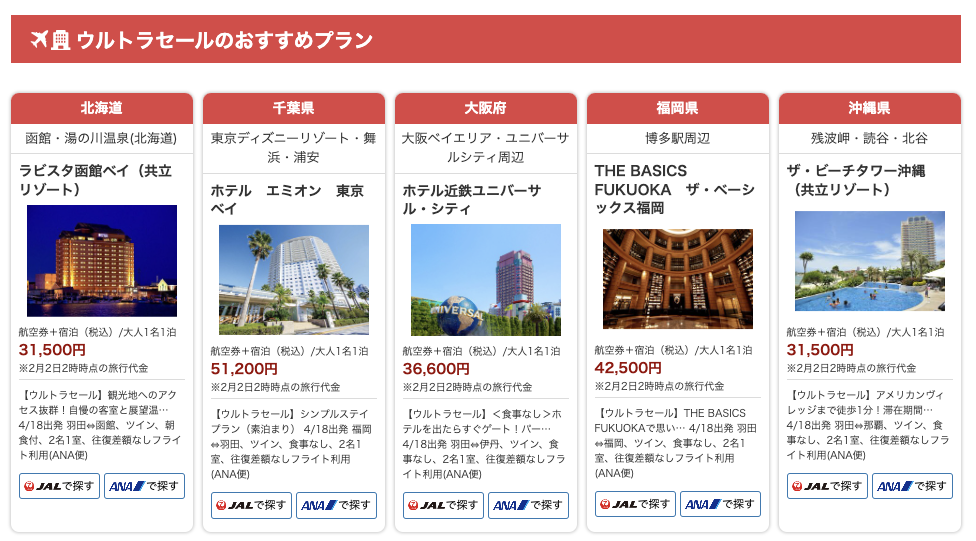Search ANA flights for ザ・ビーチタワー沖縄
This screenshot has width=976, height=541.
(x=912, y=486)
